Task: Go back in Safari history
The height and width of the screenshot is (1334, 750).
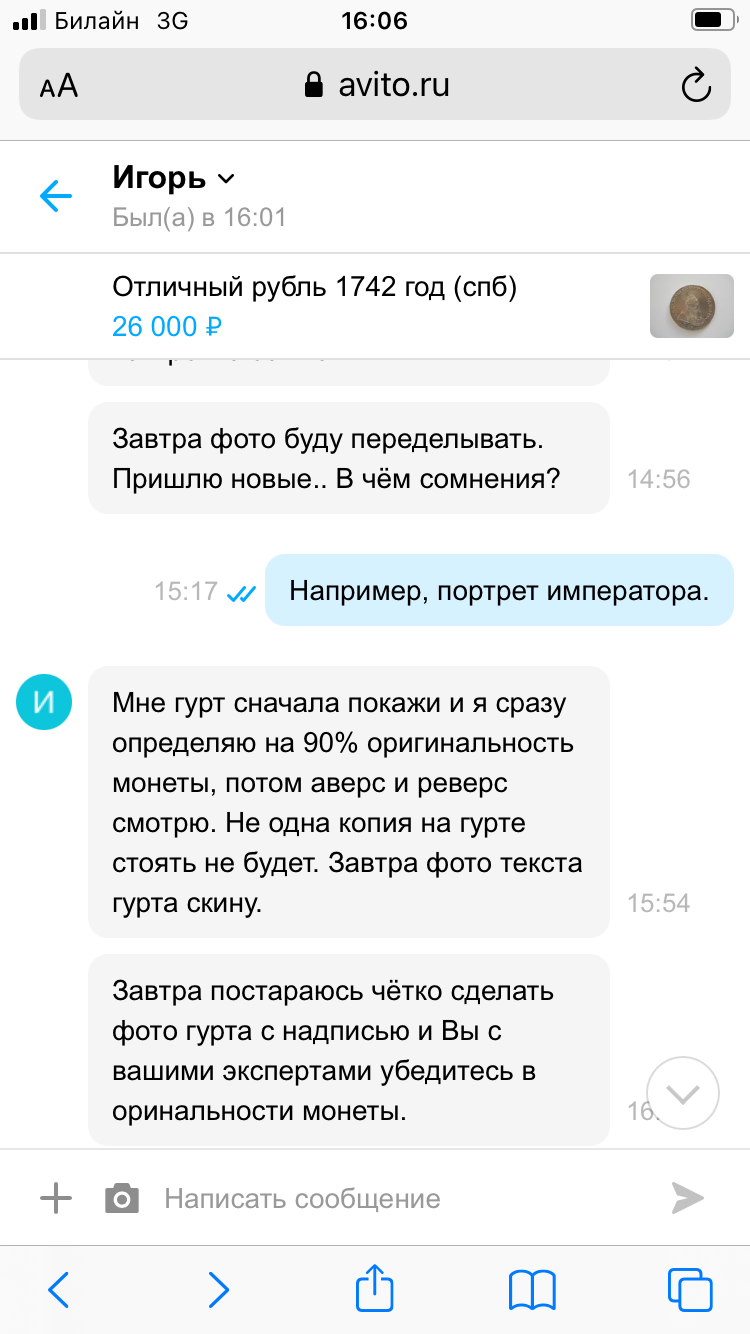Action: pyautogui.click(x=59, y=1290)
